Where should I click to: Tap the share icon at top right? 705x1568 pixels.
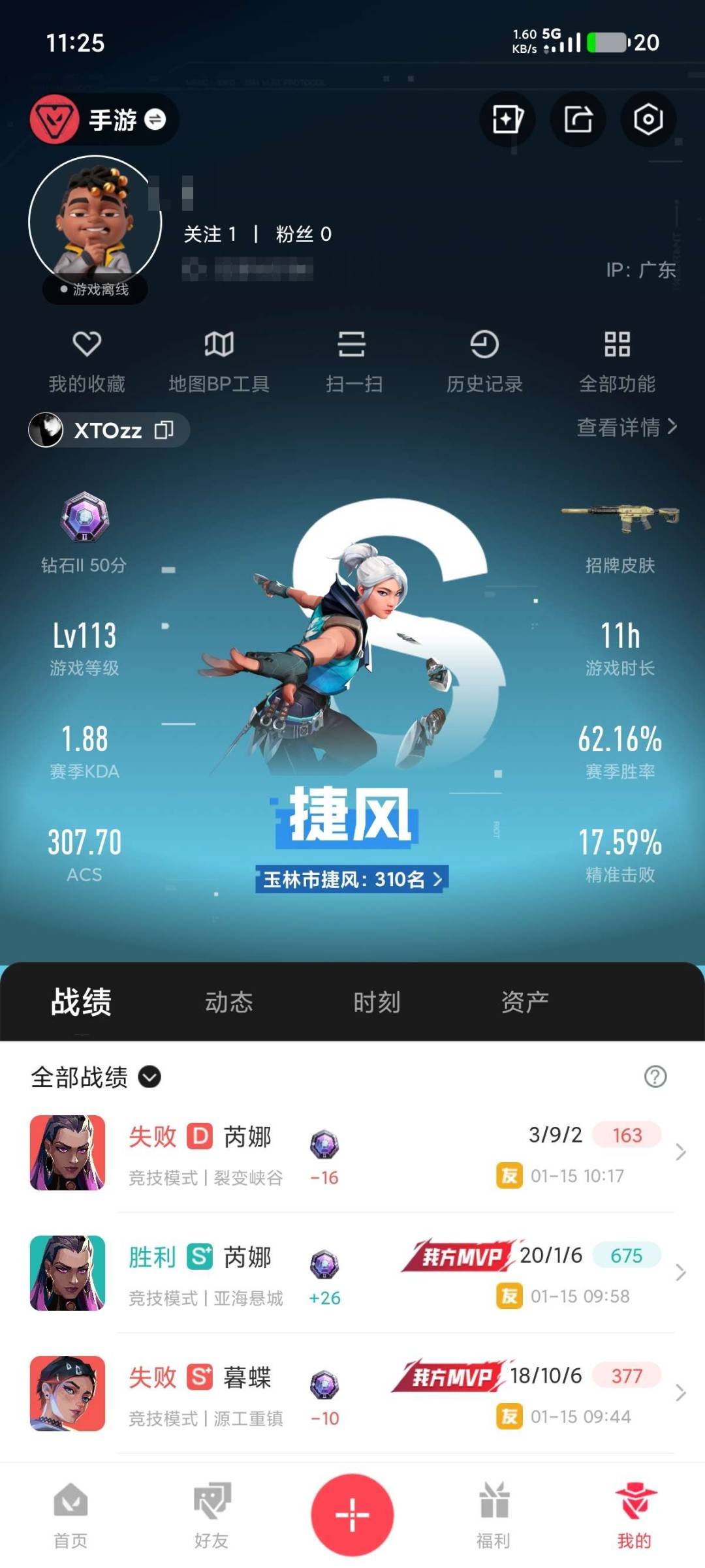[577, 119]
